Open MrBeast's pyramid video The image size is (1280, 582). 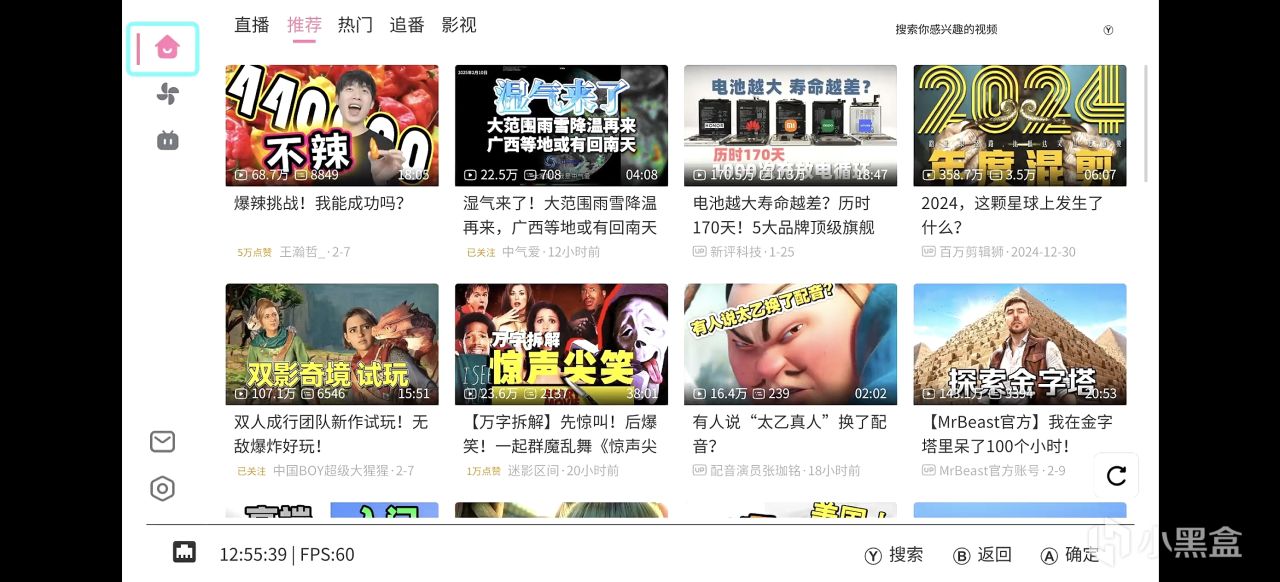click(1020, 382)
